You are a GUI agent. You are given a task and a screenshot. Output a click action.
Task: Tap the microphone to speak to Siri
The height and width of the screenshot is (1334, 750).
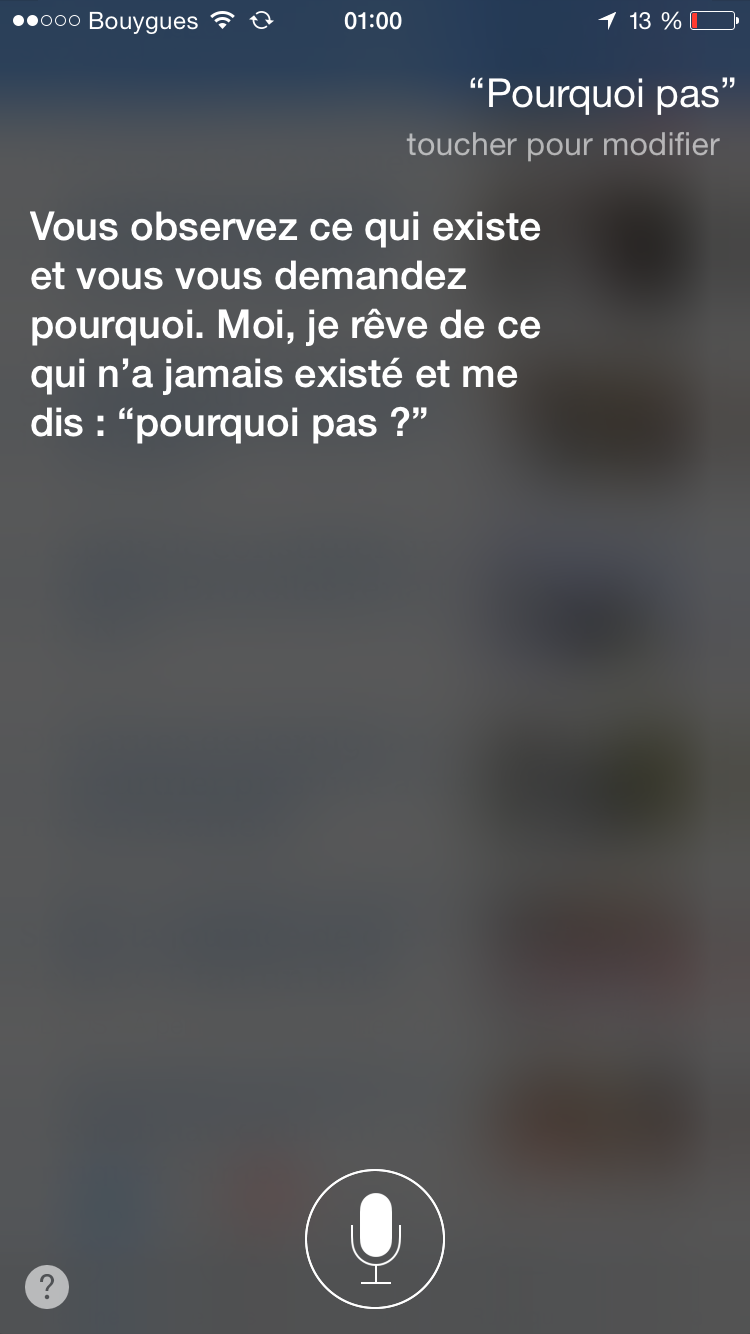375,1239
